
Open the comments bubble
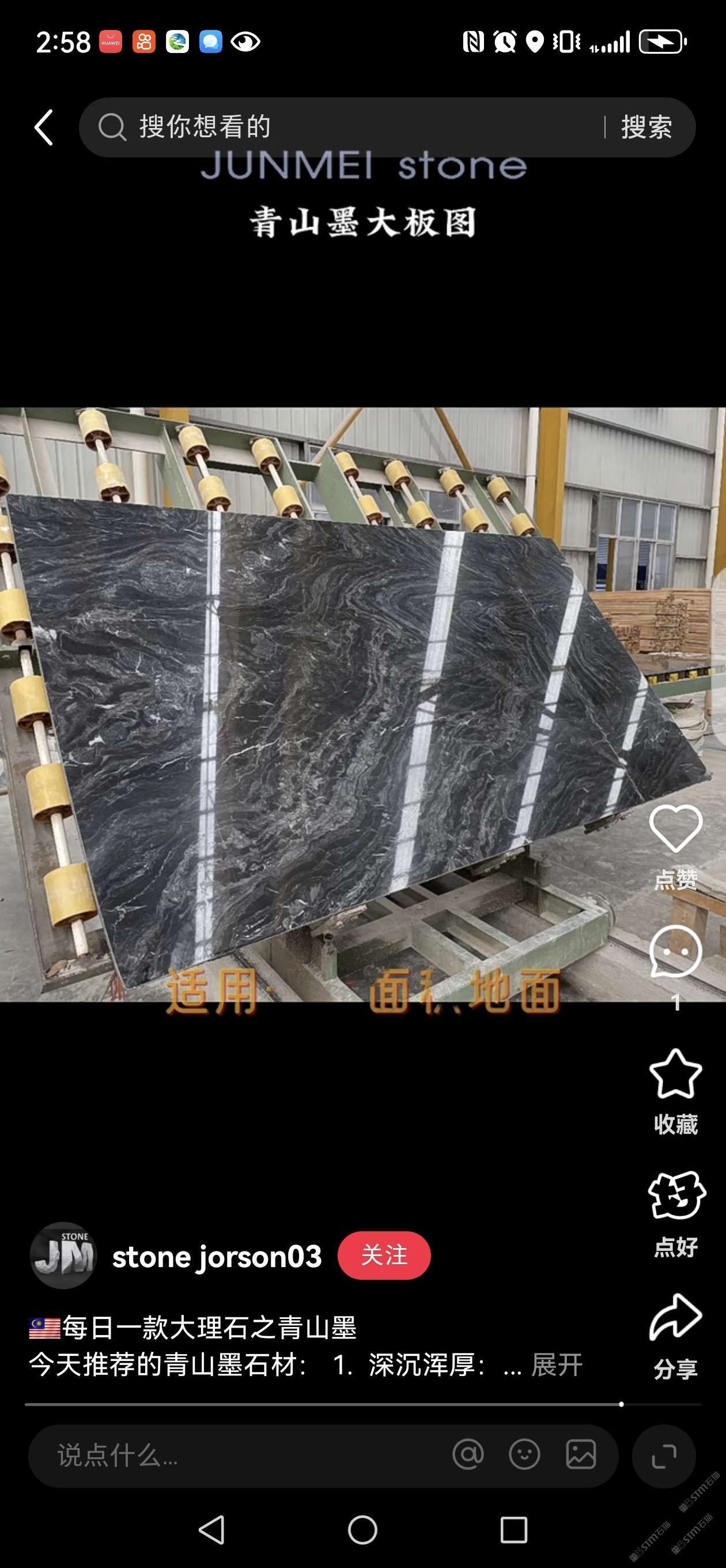675,952
